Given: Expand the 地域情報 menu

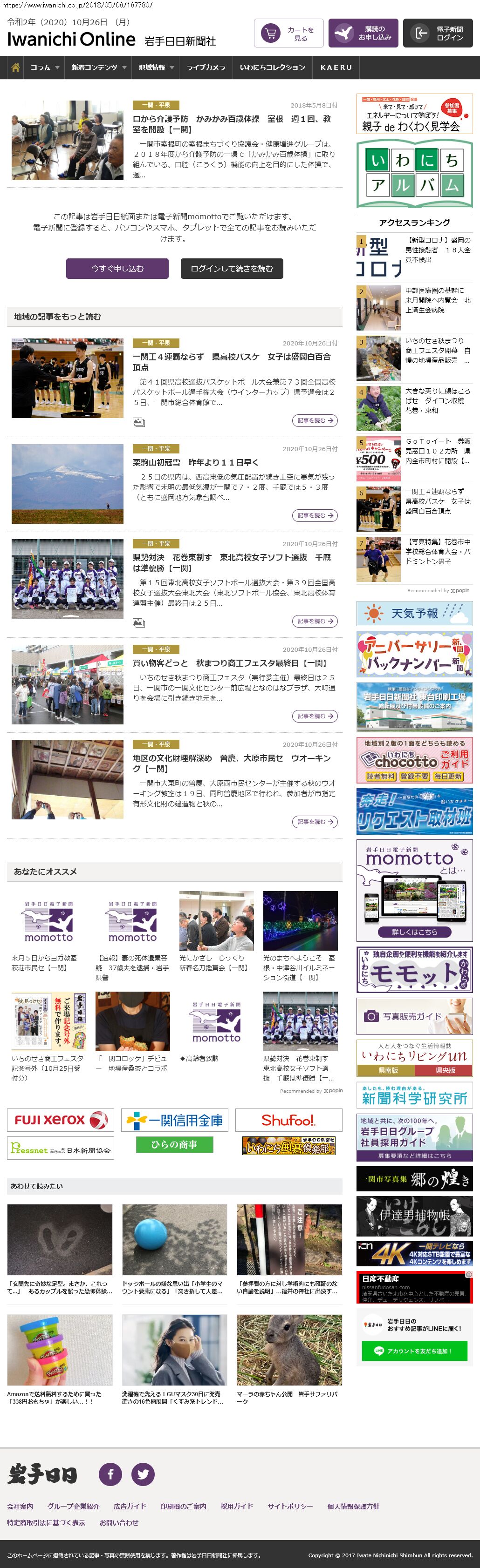Looking at the screenshot, I should (x=155, y=68).
